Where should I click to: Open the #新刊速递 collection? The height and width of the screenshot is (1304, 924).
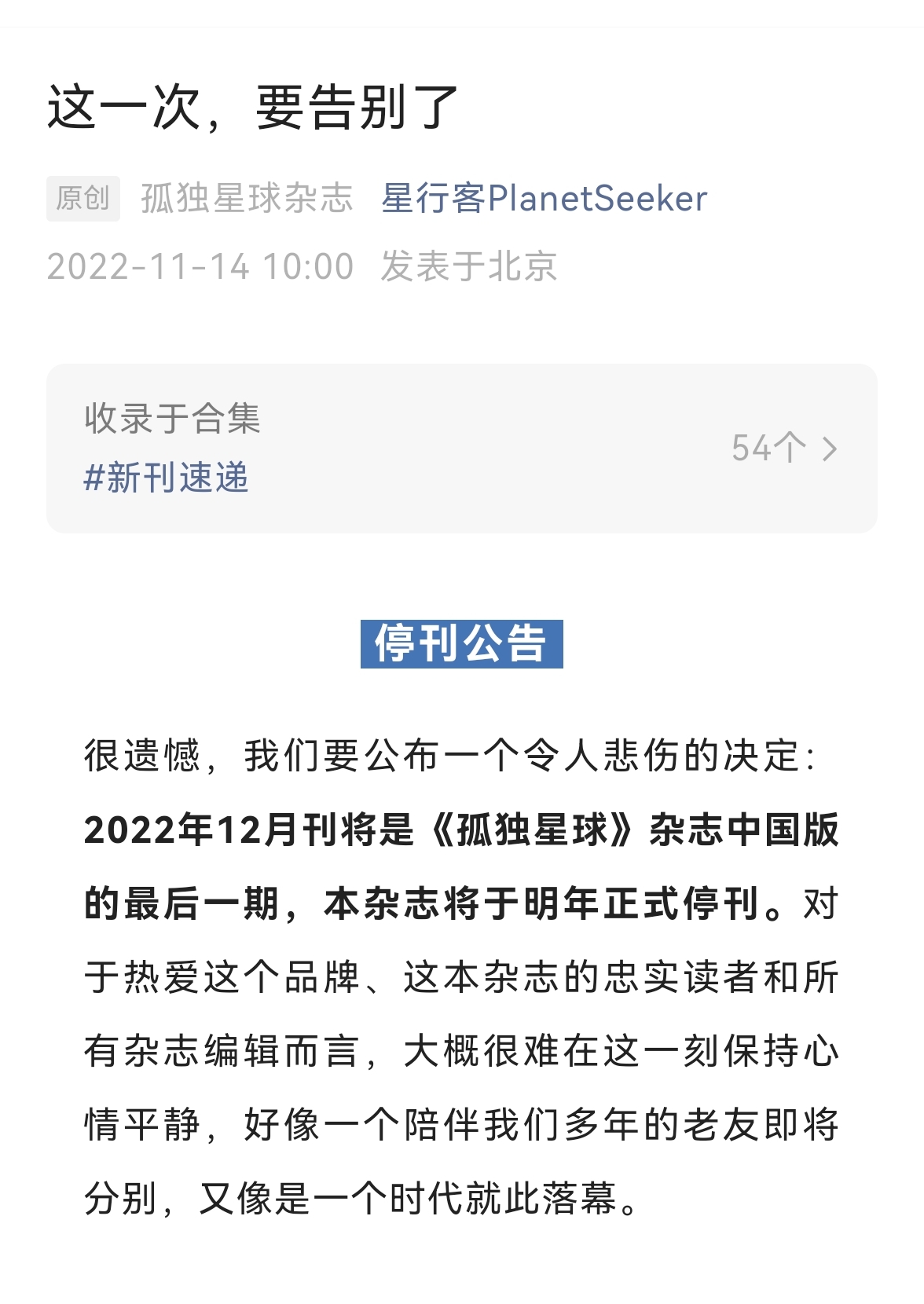(166, 478)
